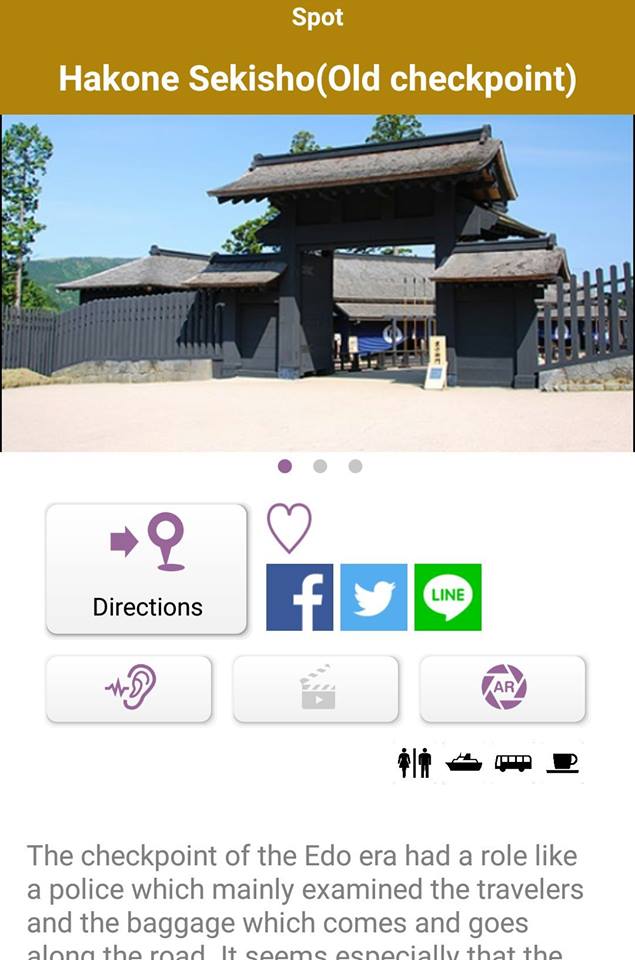Viewport: 635px width, 960px height.
Task: Share this spot via LINE
Action: [448, 597]
